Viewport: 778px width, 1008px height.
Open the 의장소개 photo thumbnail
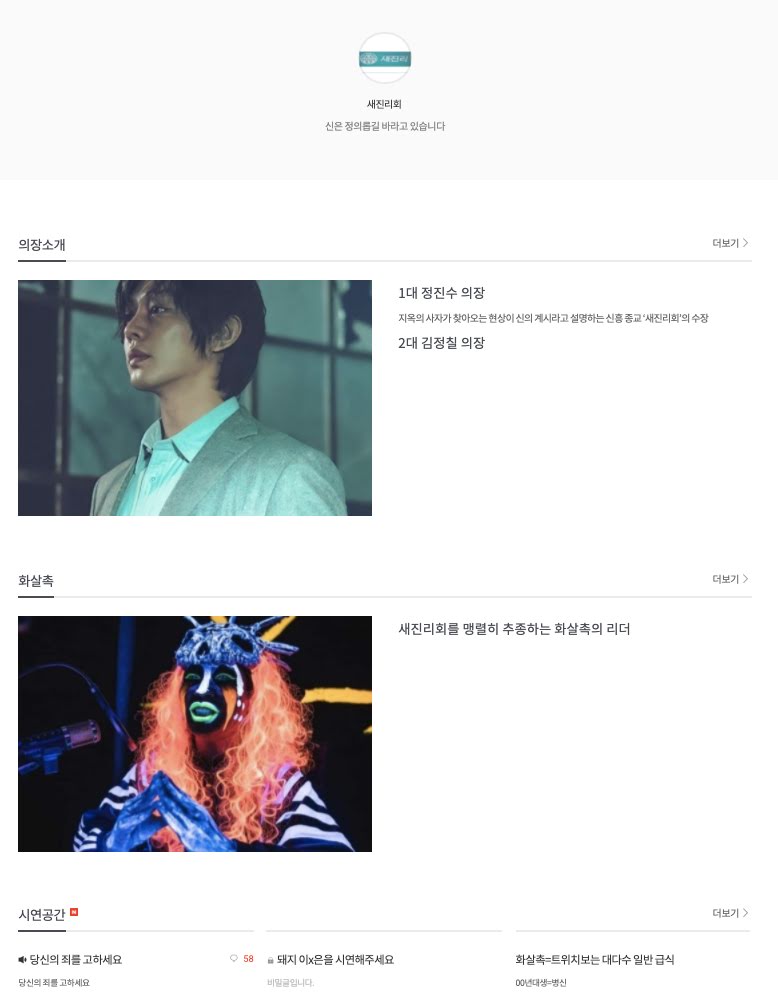(195, 398)
